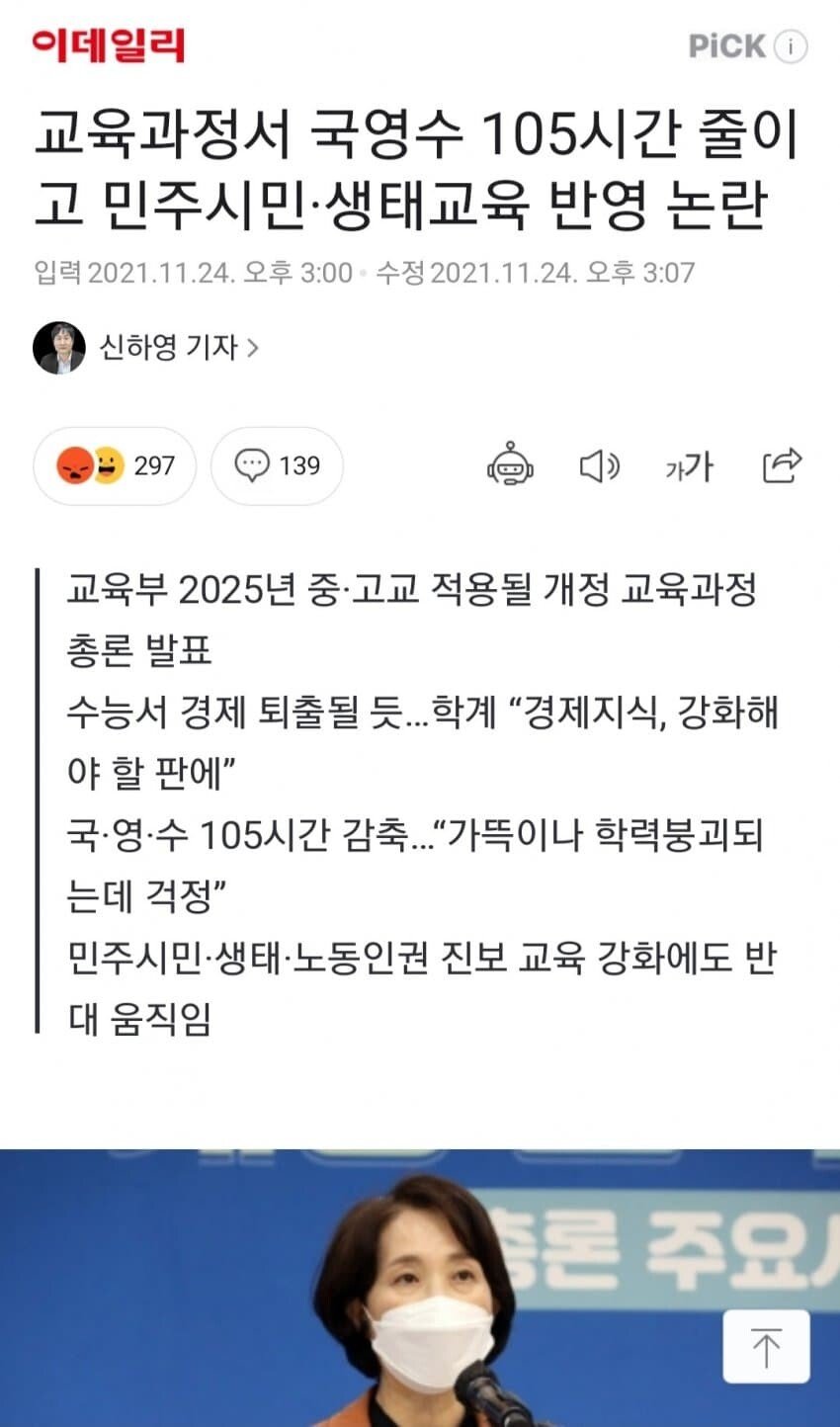This screenshot has height=1427, width=840.
Task: Open the AI summary robot icon
Action: point(510,465)
